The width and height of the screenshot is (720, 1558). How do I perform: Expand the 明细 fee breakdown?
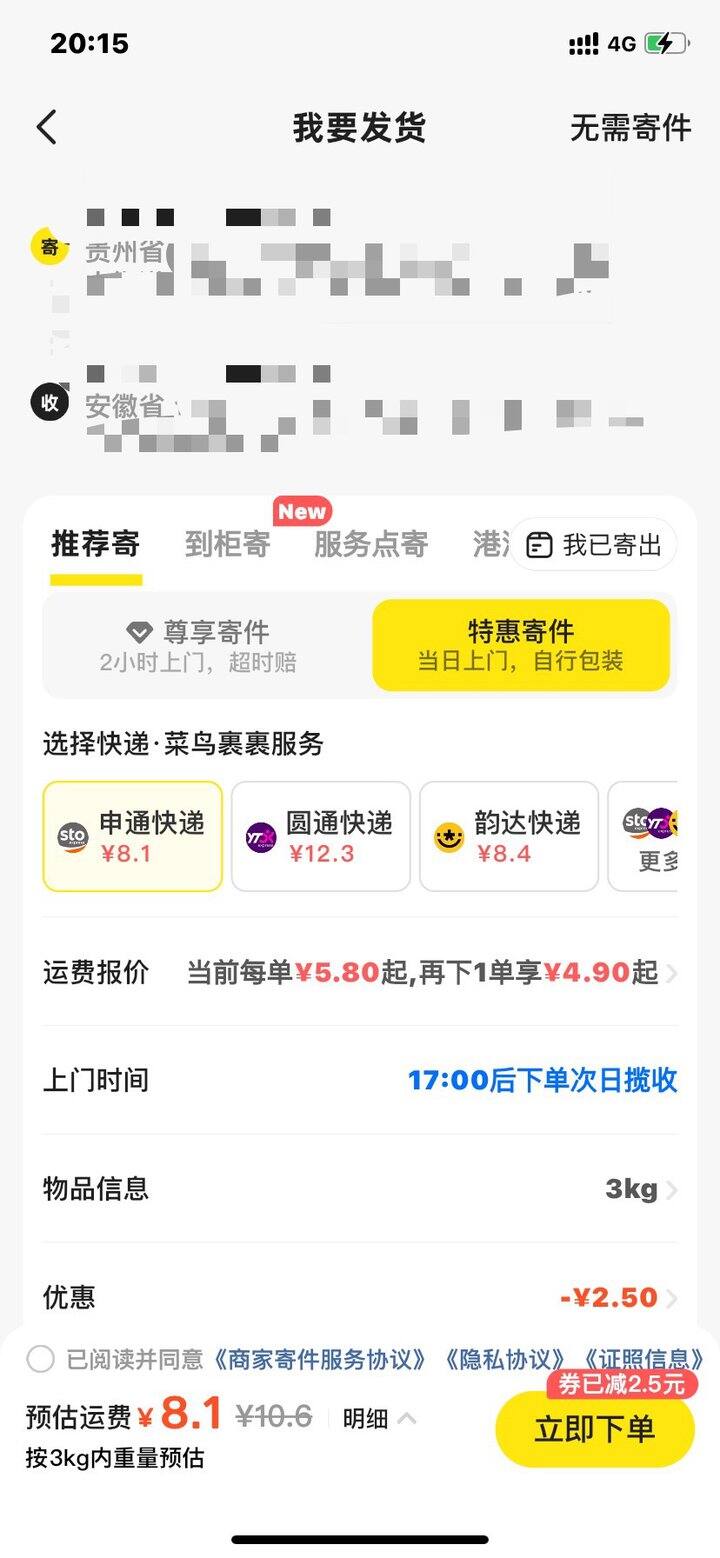coord(379,1418)
